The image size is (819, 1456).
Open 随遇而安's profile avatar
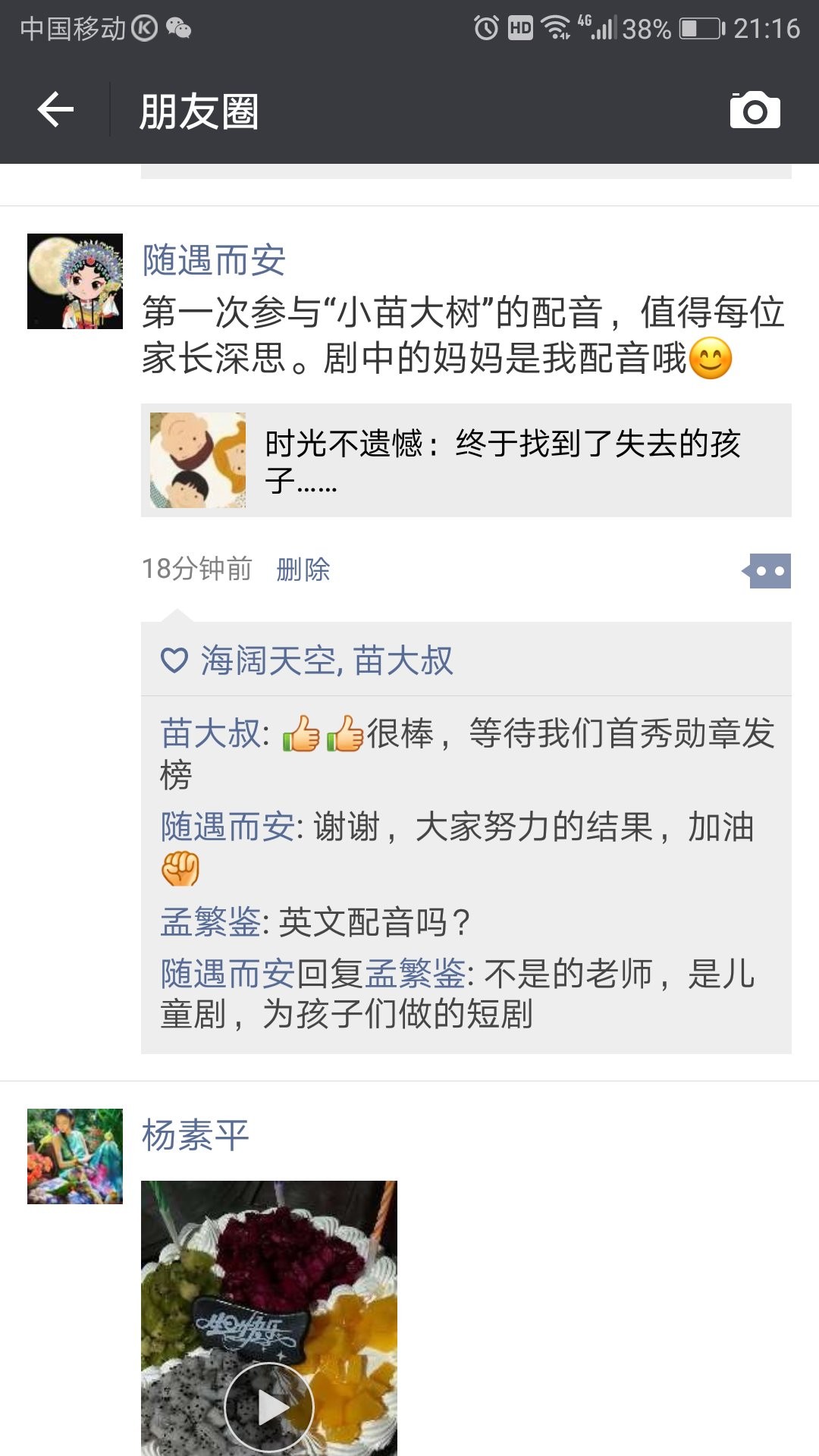click(75, 281)
